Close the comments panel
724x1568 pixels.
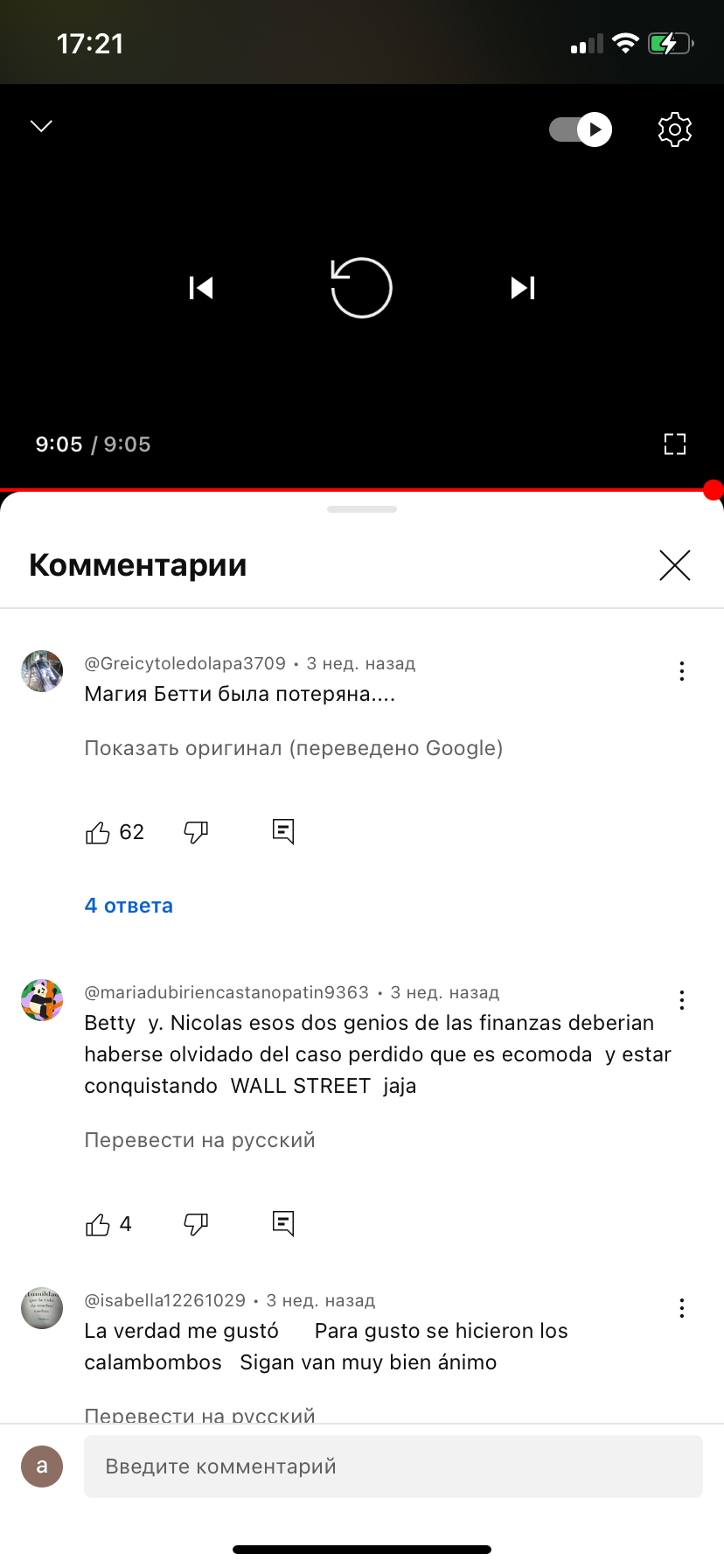tap(674, 565)
